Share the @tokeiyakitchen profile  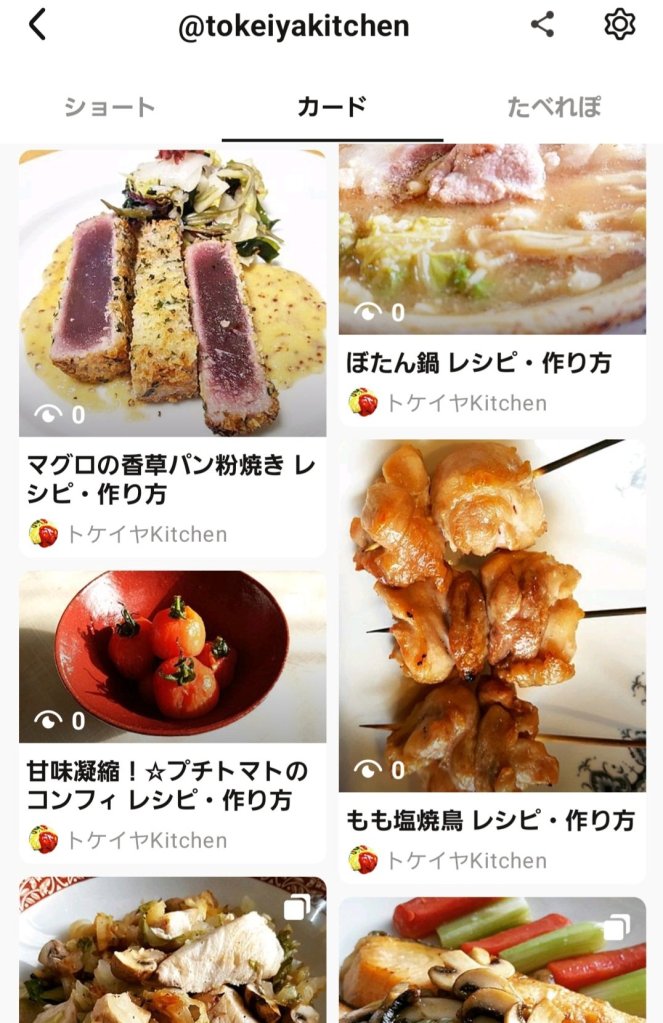(542, 25)
